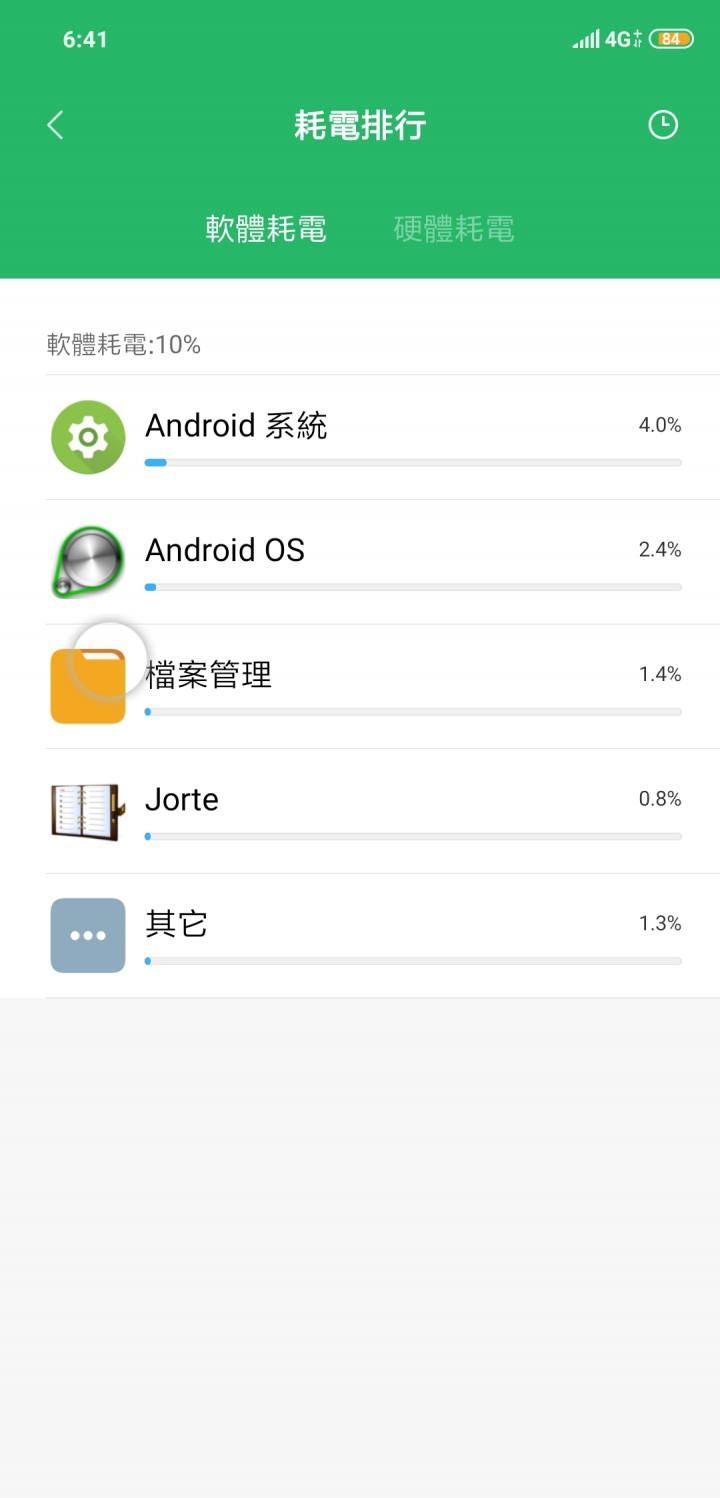Go back using the top-left arrow
Image resolution: width=720 pixels, height=1498 pixels.
pos(55,125)
